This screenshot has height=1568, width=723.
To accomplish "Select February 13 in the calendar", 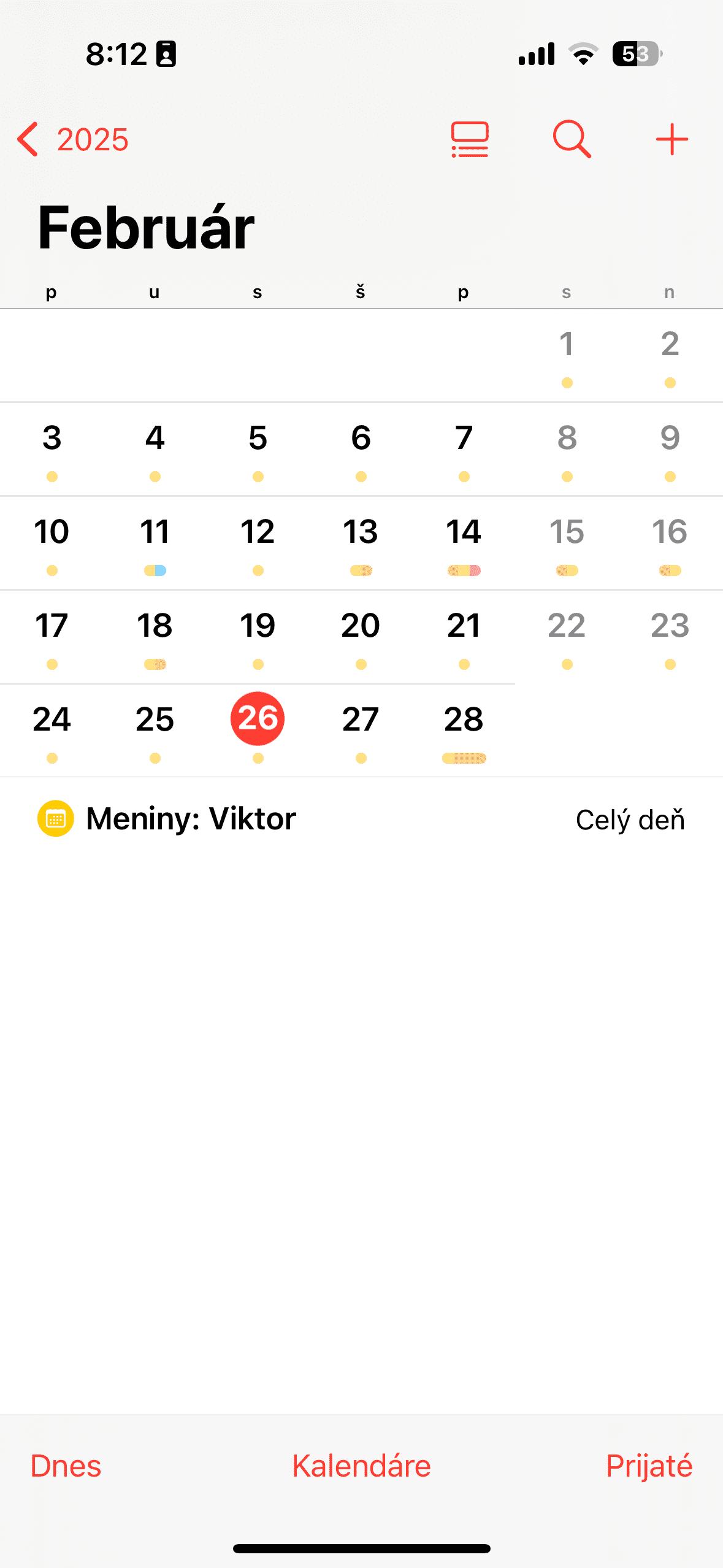I will (361, 532).
